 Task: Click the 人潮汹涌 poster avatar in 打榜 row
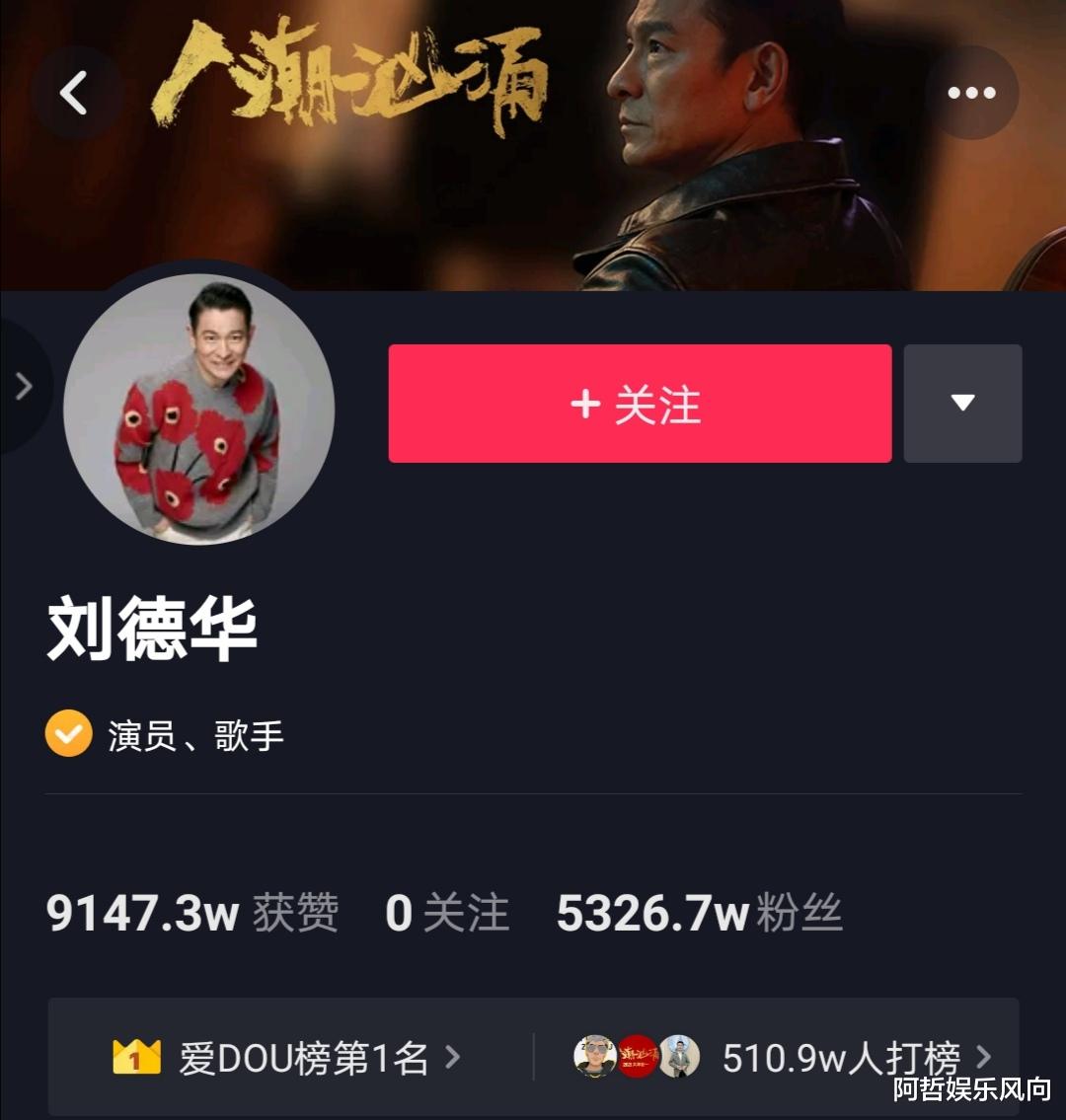pyautogui.click(x=638, y=1054)
